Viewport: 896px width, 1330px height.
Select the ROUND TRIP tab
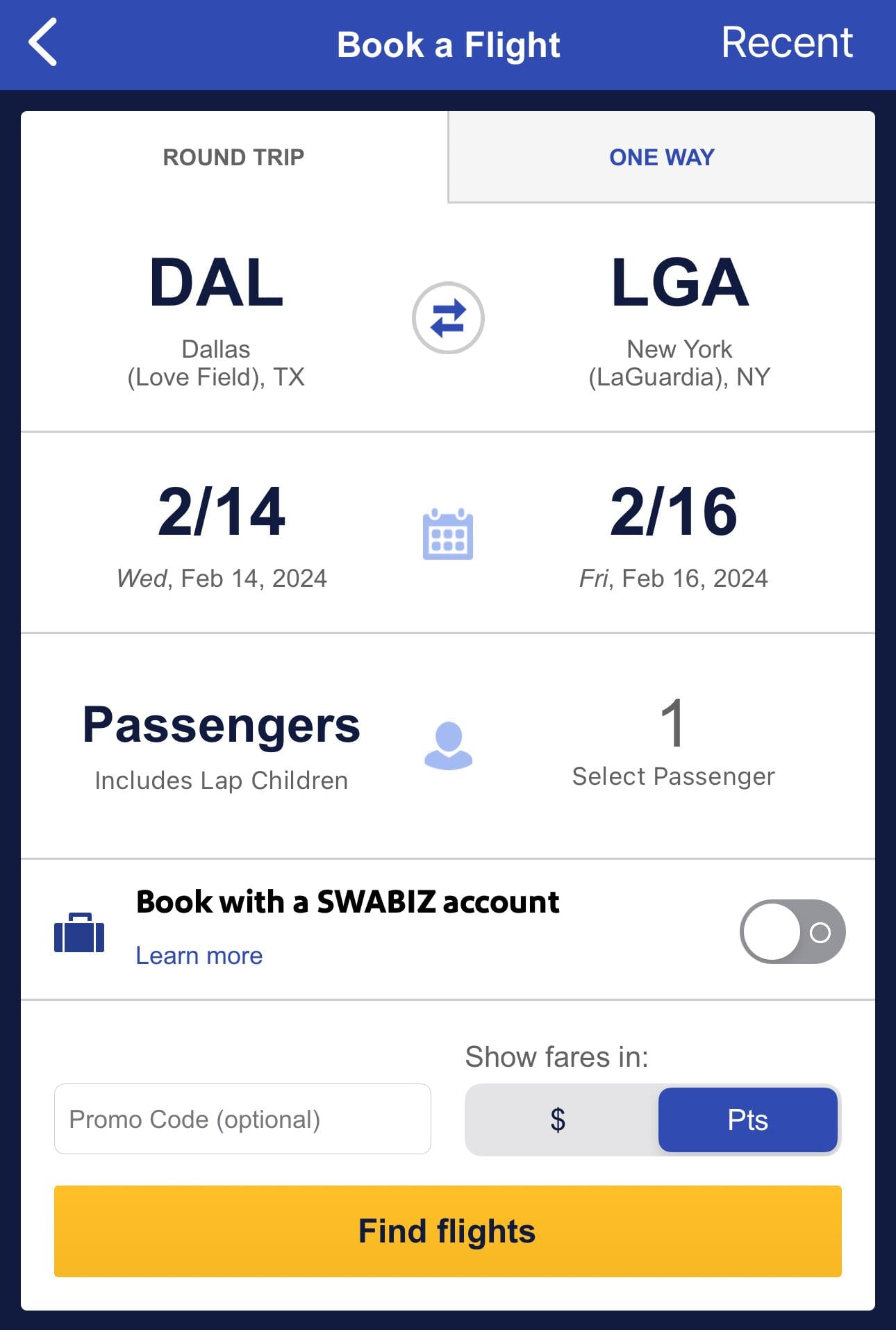(x=233, y=156)
